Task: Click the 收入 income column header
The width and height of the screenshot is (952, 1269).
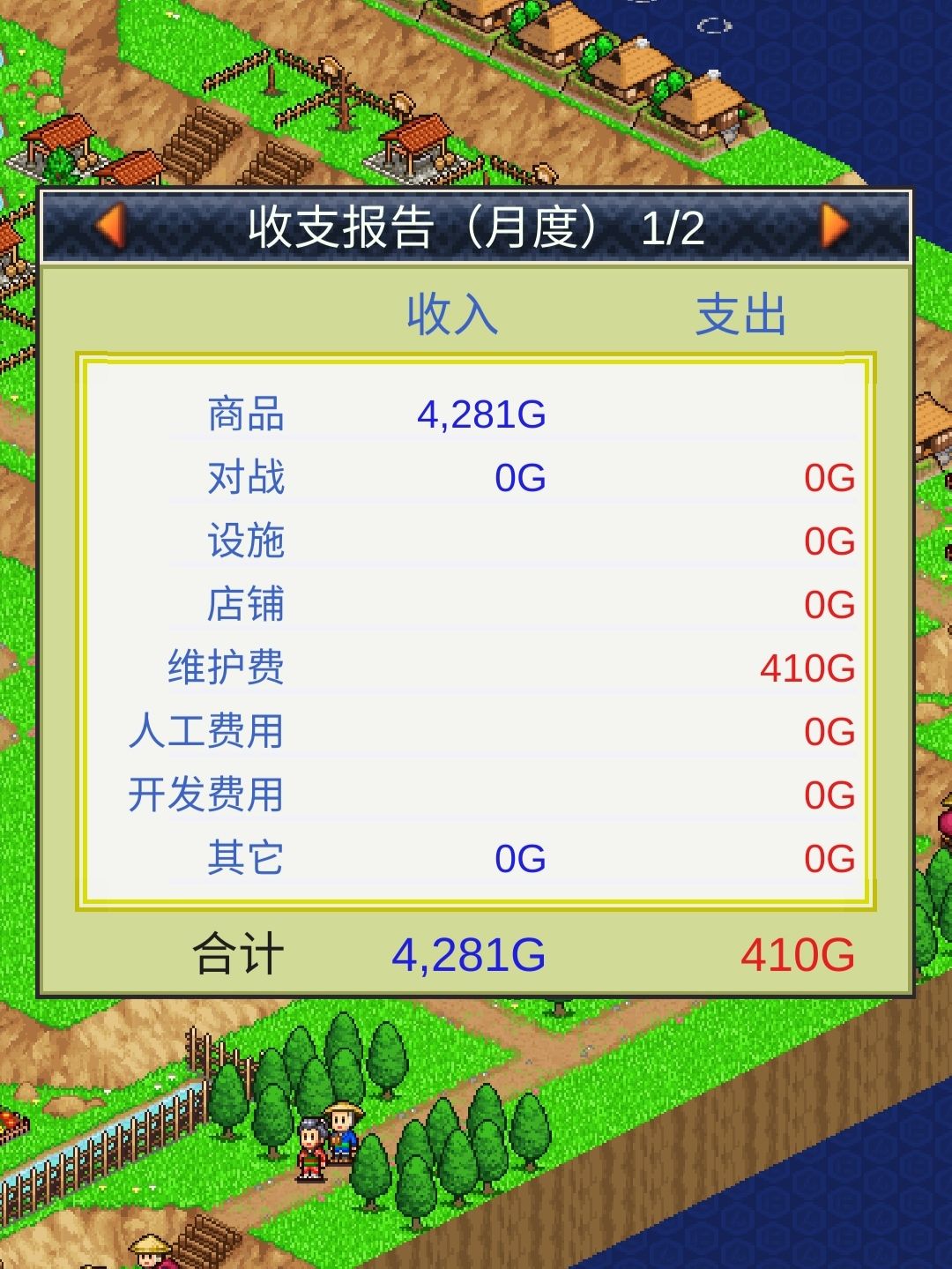Action: point(451,317)
